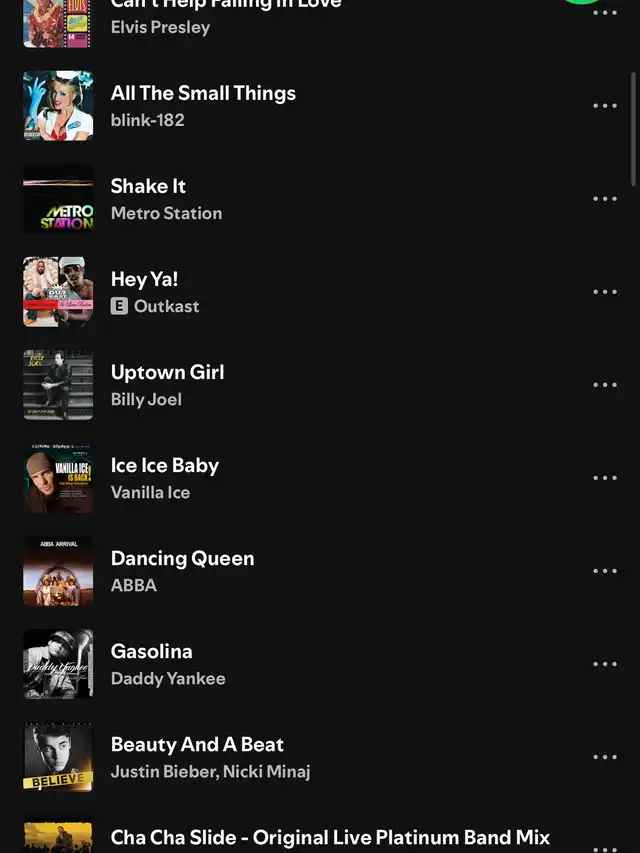This screenshot has width=640, height=853.
Task: Play Shake It by Metro Station
Action: (148, 187)
